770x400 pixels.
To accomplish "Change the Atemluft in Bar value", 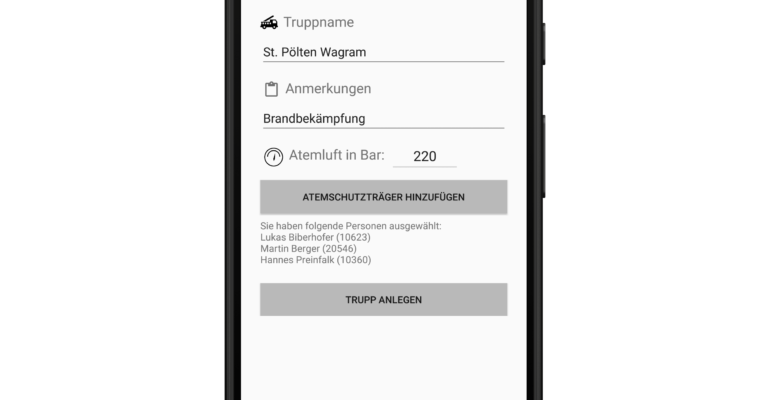I will click(424, 156).
